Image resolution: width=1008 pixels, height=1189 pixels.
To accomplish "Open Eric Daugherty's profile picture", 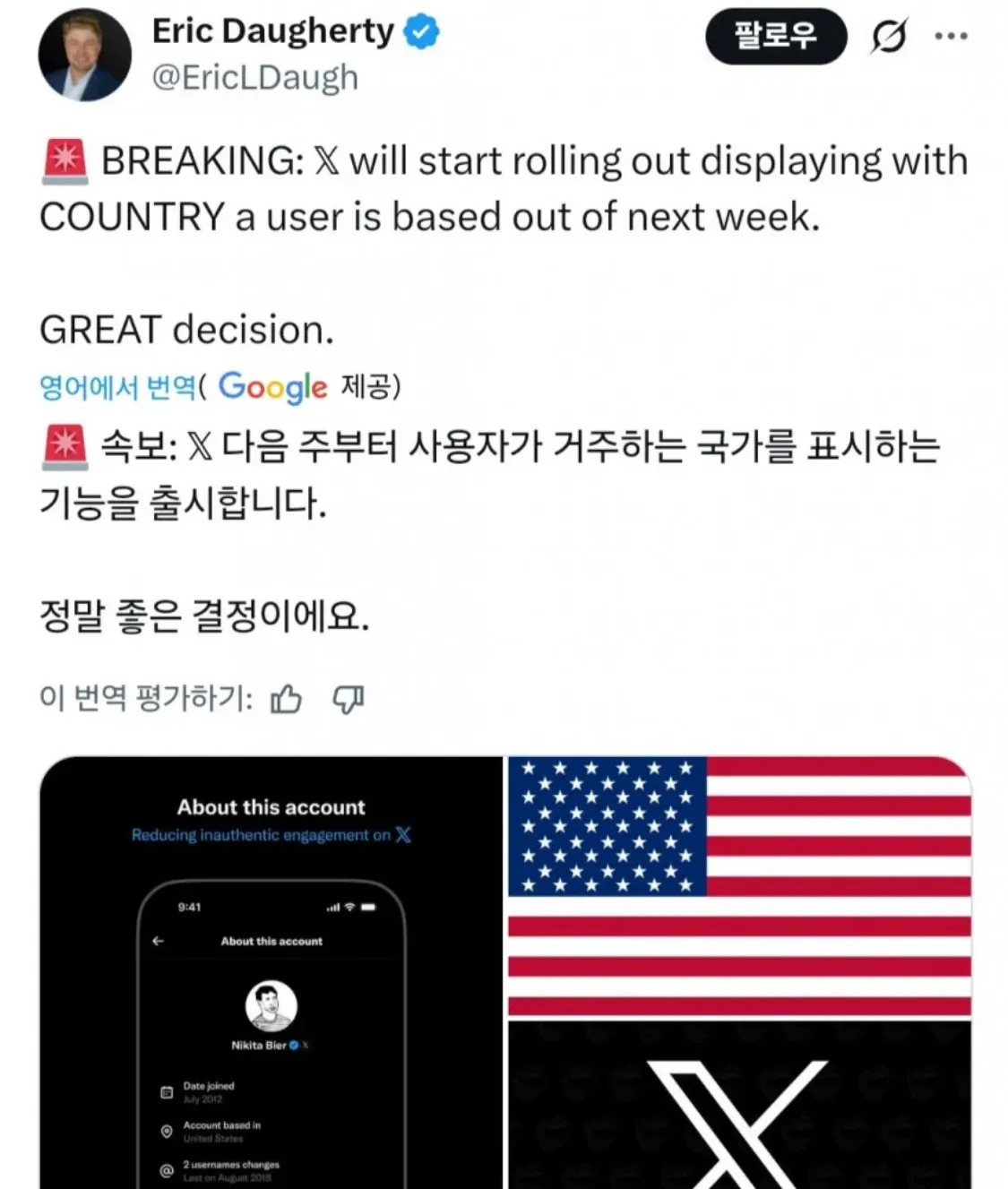I will coord(84,55).
